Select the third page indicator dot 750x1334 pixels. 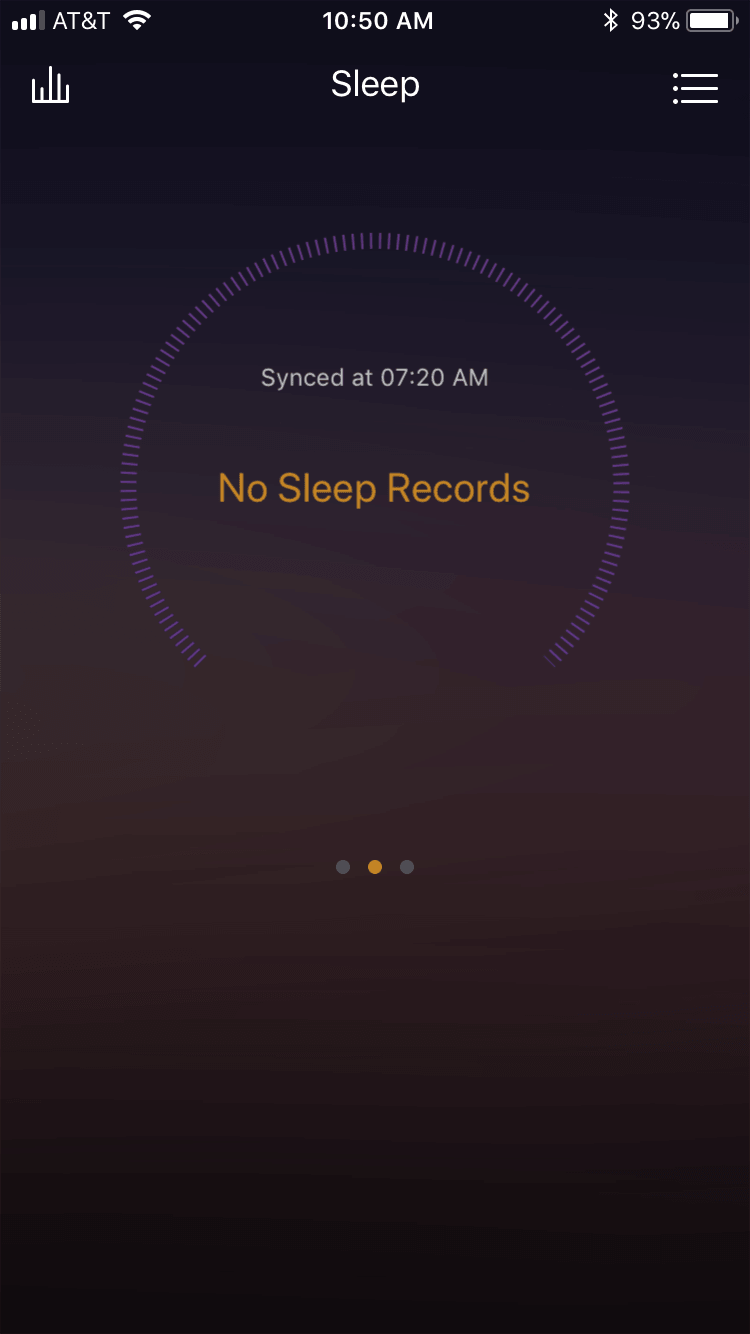click(x=407, y=867)
